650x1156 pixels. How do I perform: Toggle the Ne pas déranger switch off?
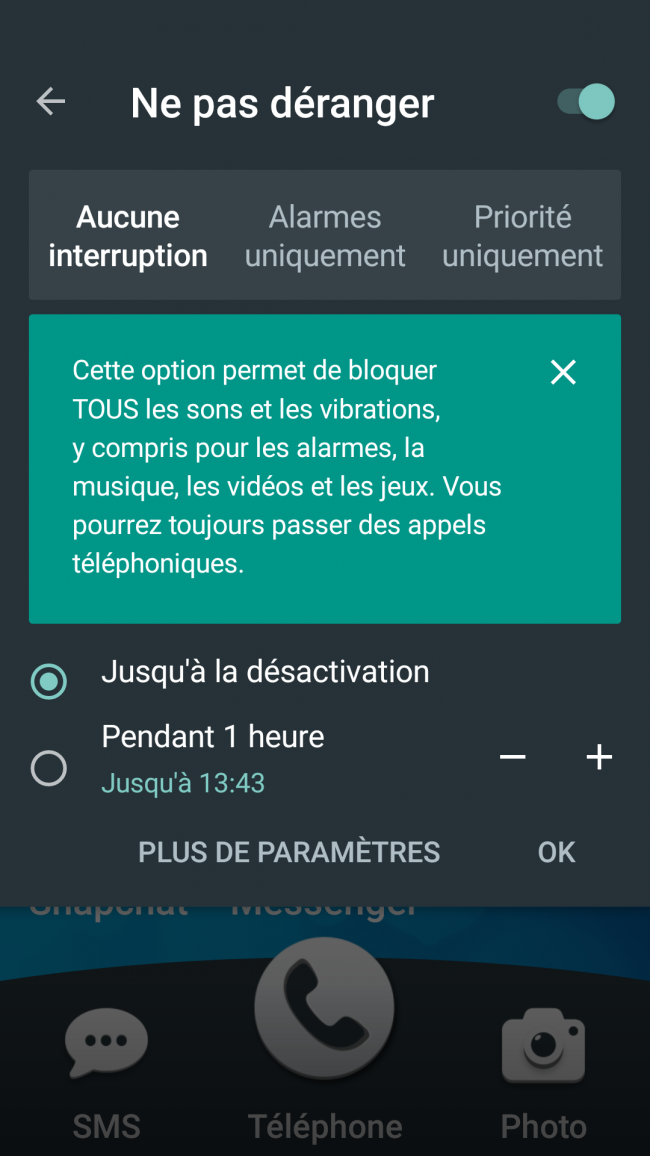click(x=586, y=102)
